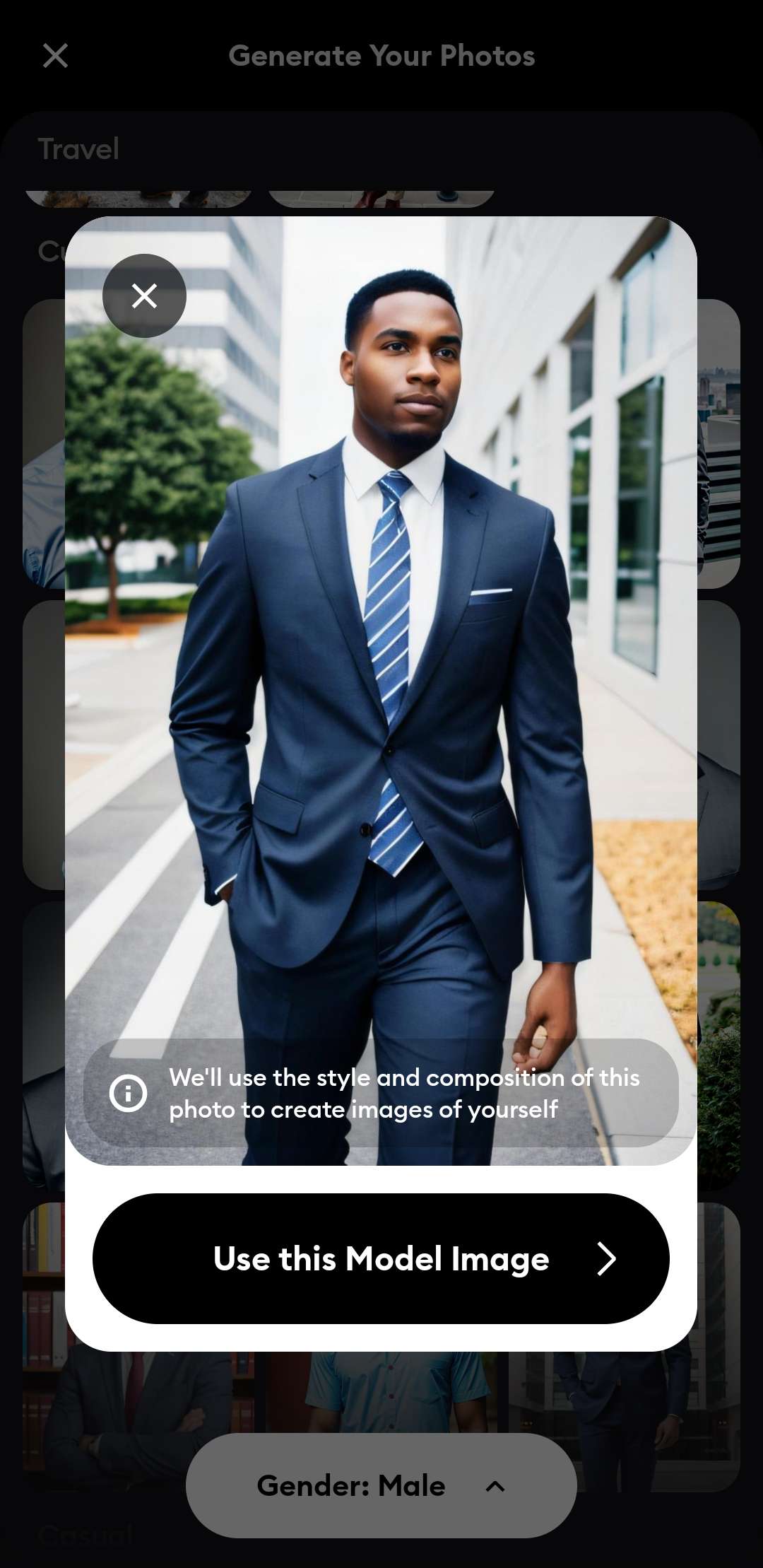Close the Generate Your Photos screen
763x1568 pixels.
55,55
